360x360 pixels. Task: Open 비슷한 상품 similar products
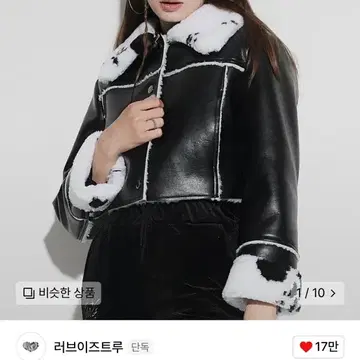point(59,293)
